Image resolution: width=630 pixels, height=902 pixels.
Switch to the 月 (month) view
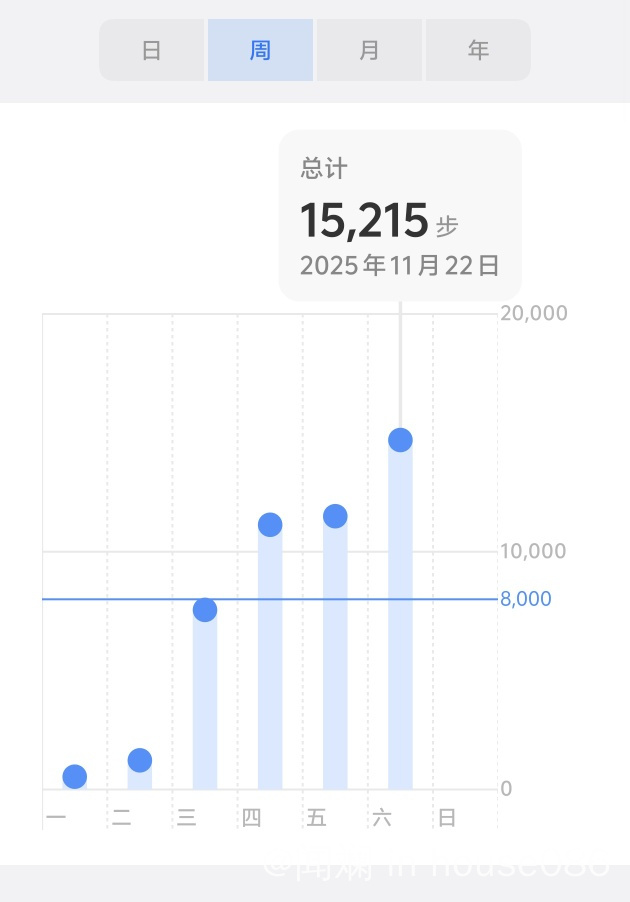coord(369,50)
